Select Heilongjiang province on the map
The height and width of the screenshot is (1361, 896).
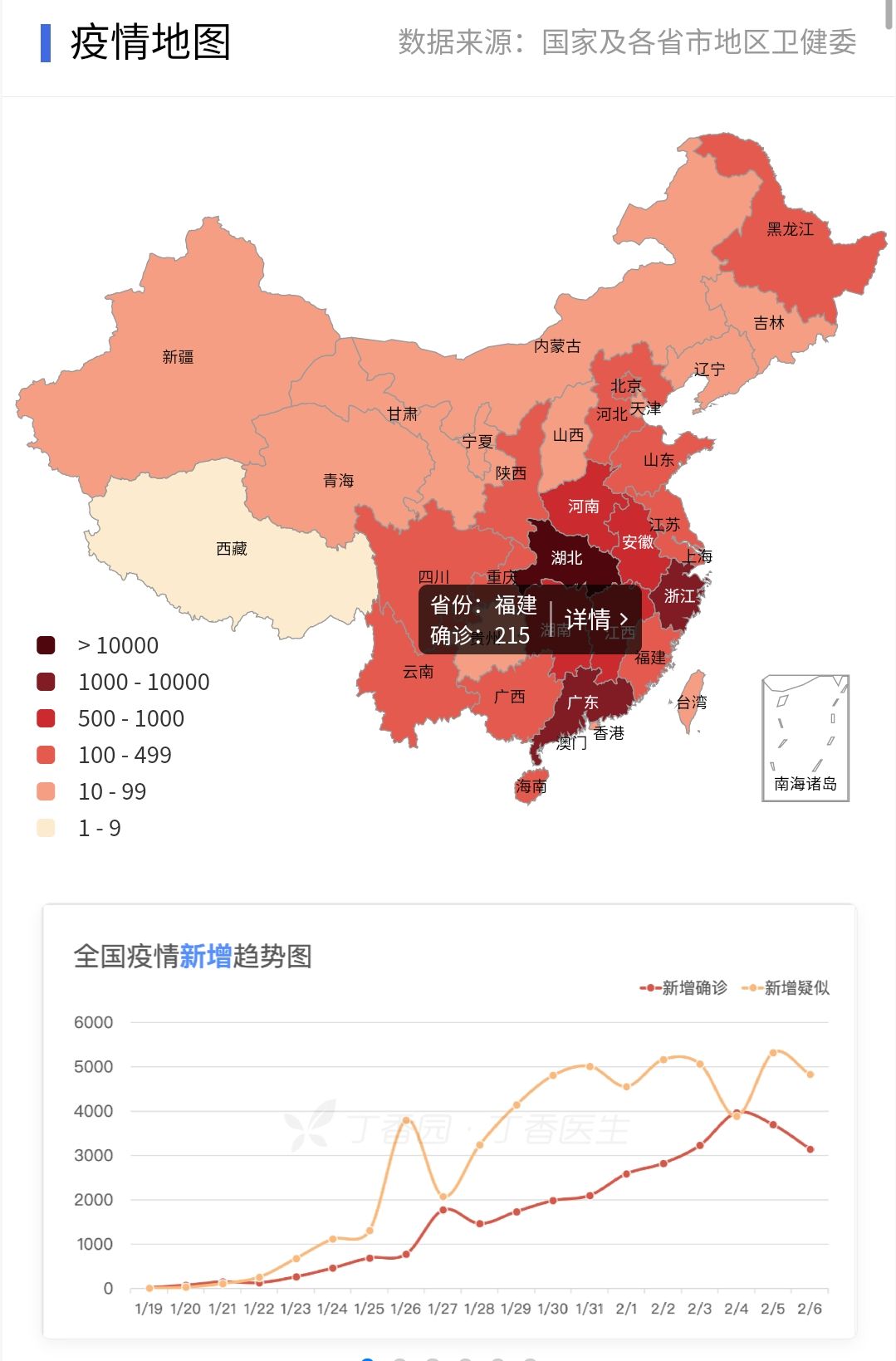(x=790, y=229)
